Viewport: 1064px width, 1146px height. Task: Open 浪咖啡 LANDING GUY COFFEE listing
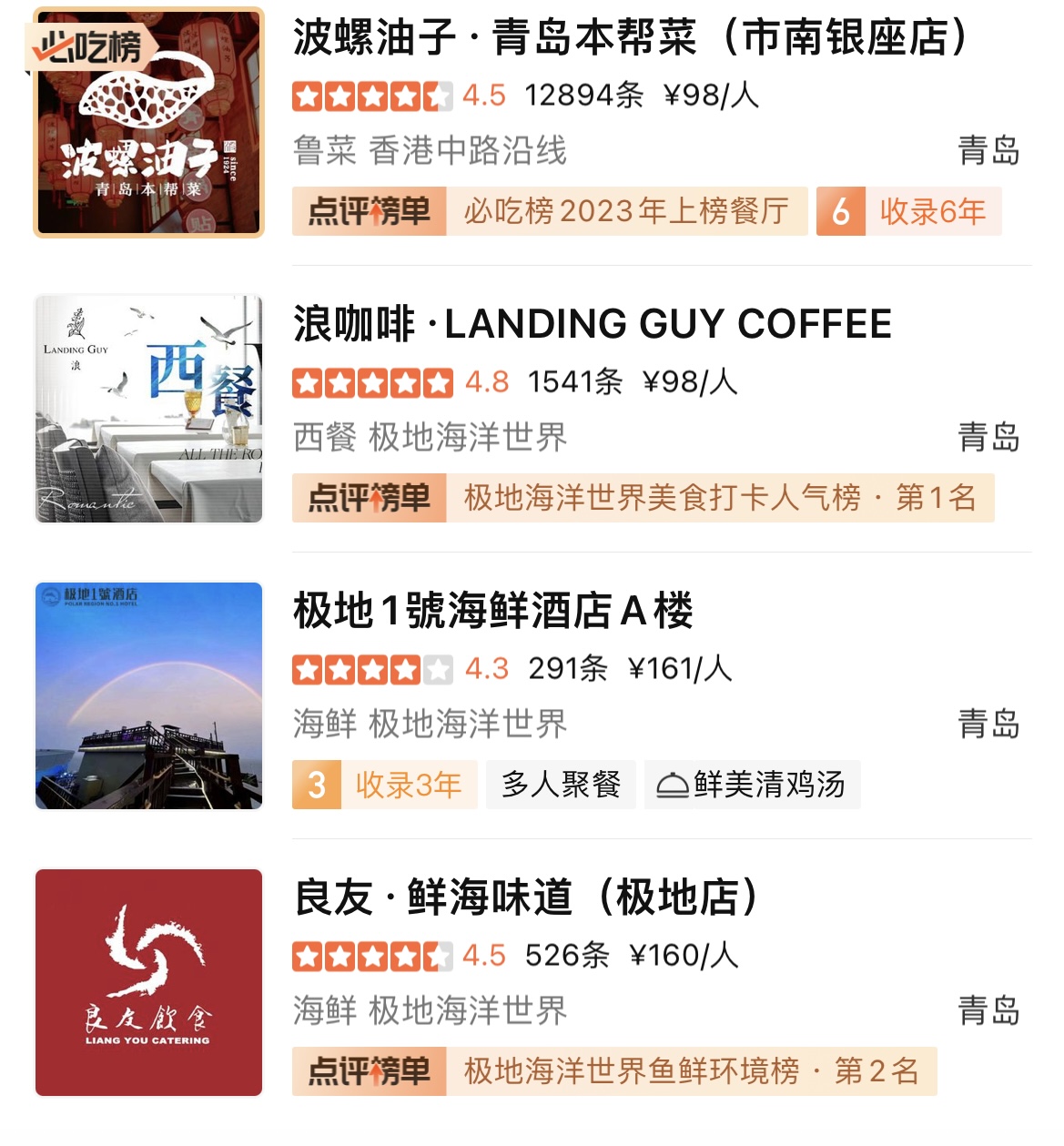pyautogui.click(x=592, y=325)
